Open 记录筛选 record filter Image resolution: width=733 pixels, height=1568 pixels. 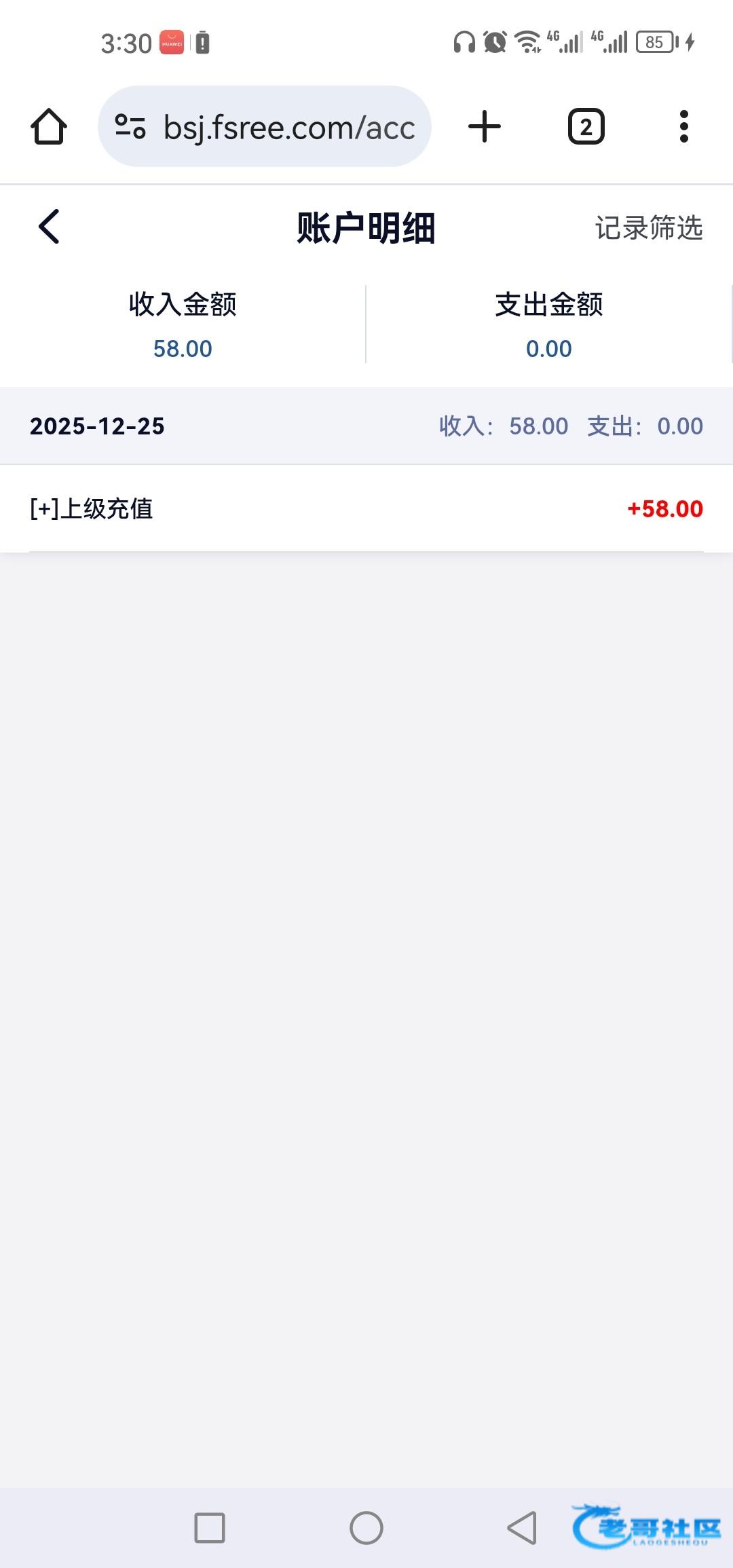(648, 228)
